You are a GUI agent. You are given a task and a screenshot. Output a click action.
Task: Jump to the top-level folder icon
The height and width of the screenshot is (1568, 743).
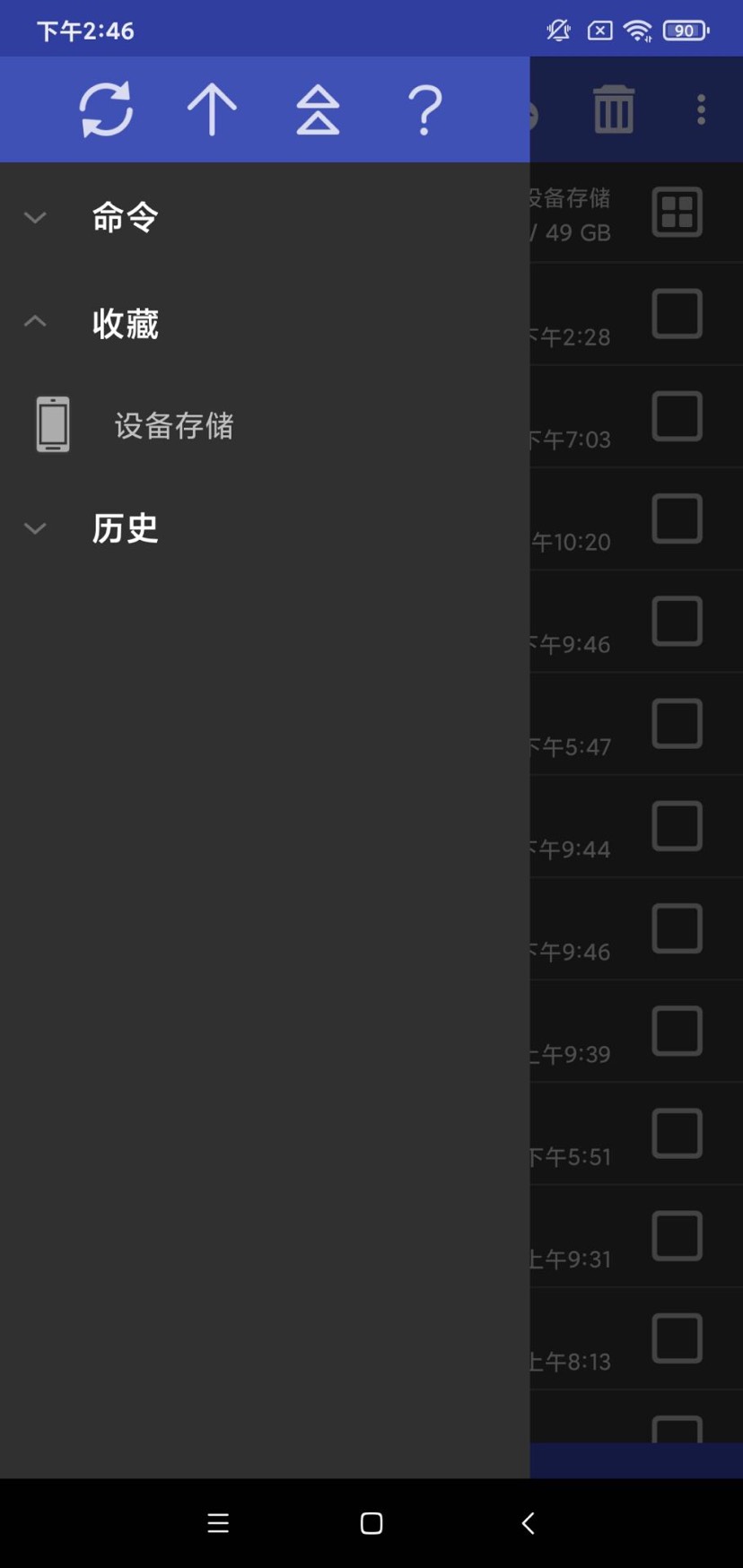tap(318, 109)
